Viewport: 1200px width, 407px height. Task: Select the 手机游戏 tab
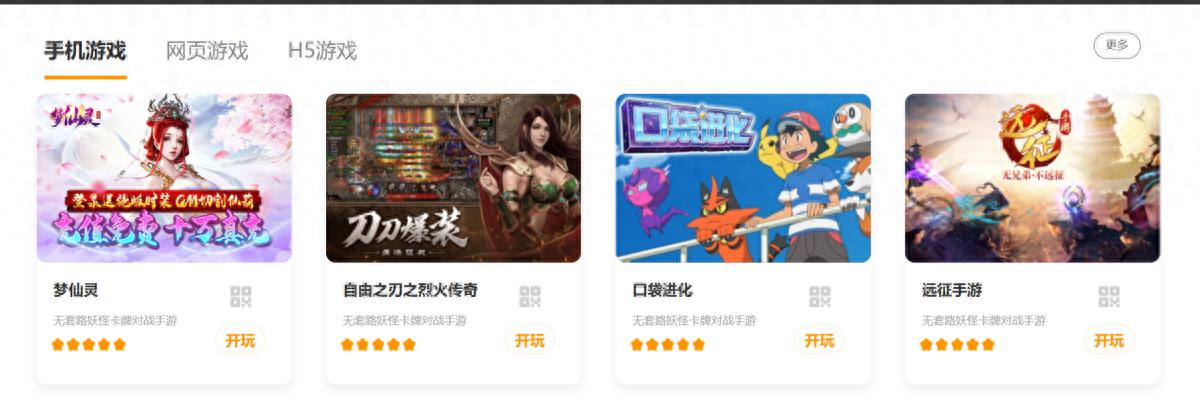[x=85, y=51]
